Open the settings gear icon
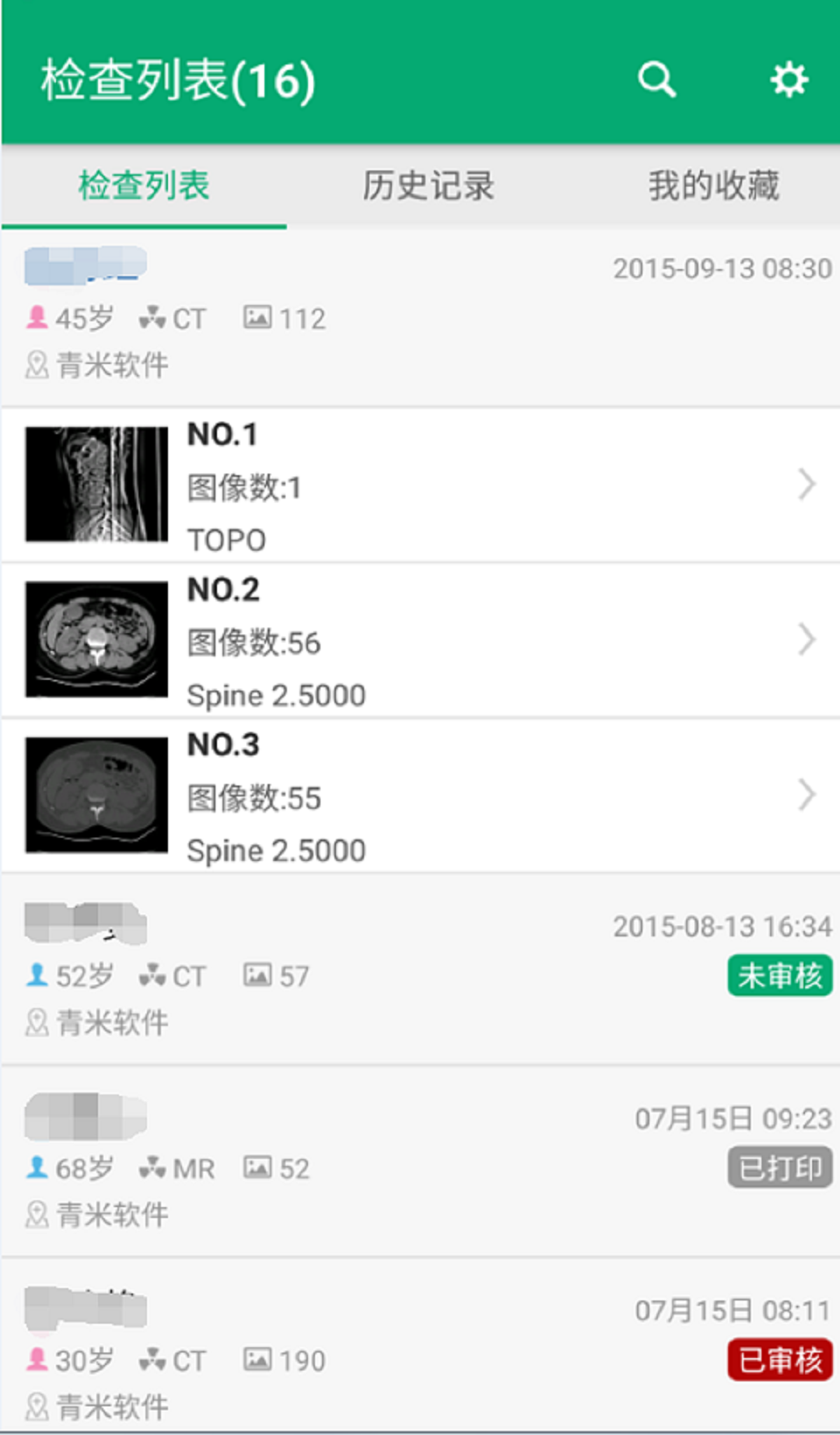This screenshot has width=840, height=1435. [789, 79]
